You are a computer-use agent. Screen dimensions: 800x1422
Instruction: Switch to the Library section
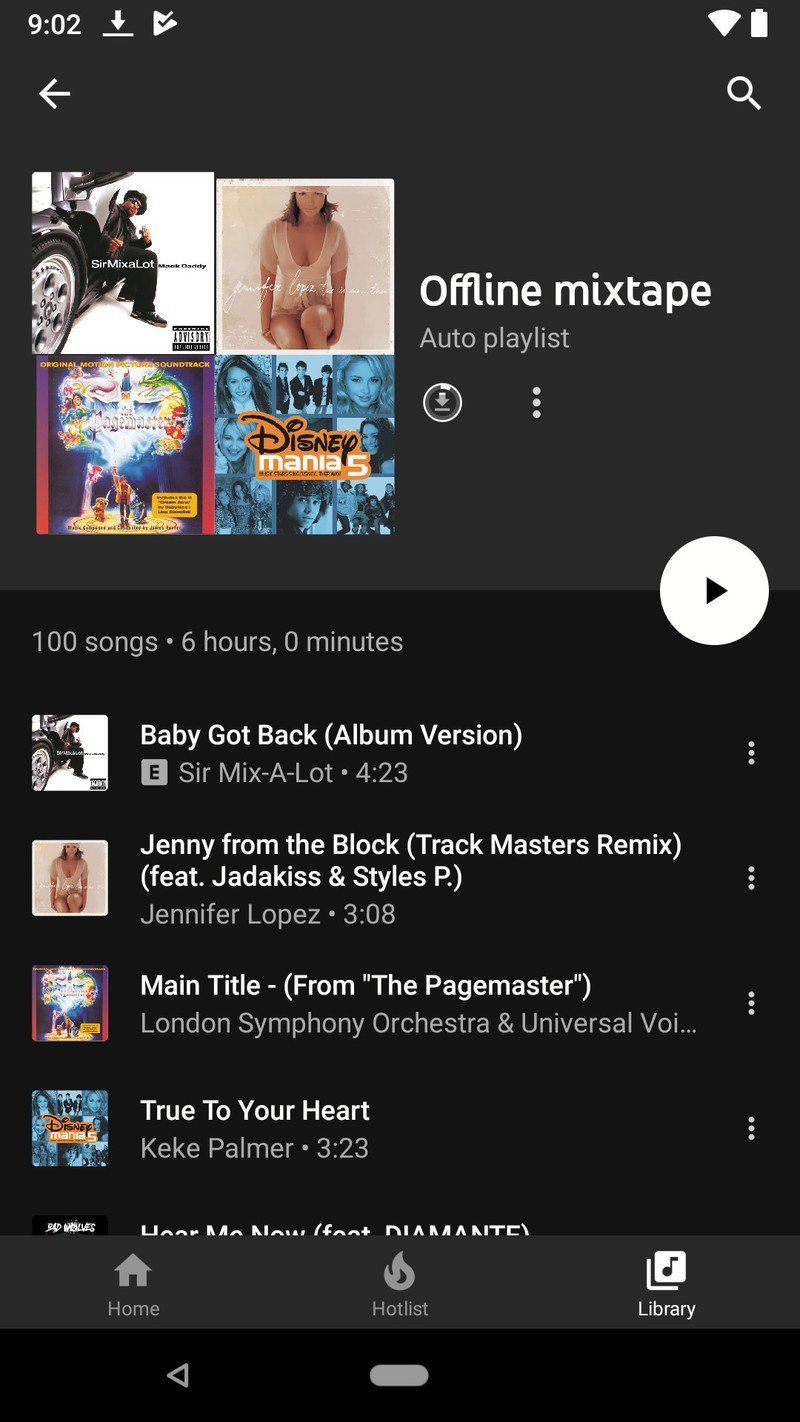(x=666, y=1283)
